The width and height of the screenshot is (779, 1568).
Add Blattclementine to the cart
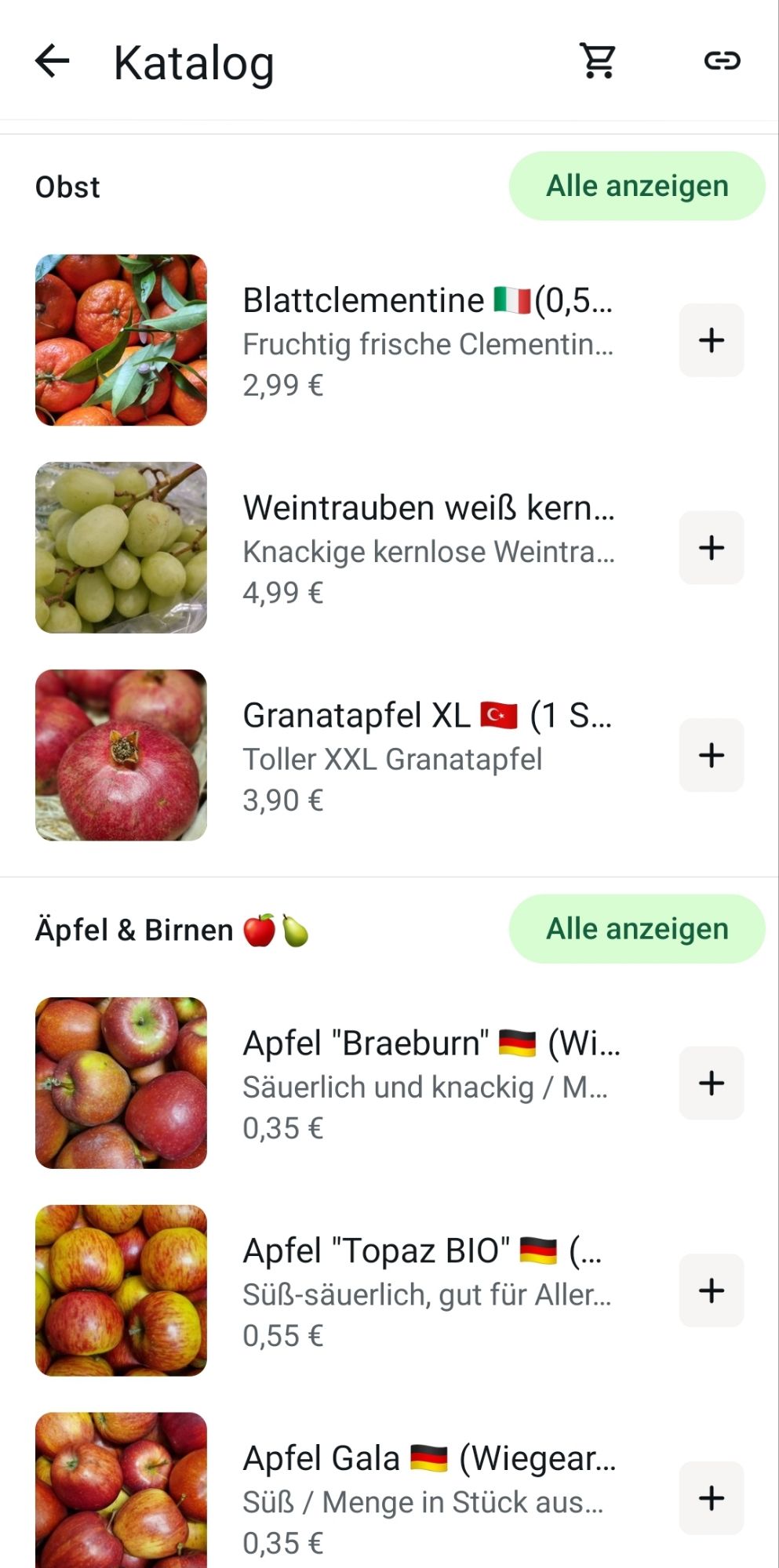pyautogui.click(x=711, y=340)
